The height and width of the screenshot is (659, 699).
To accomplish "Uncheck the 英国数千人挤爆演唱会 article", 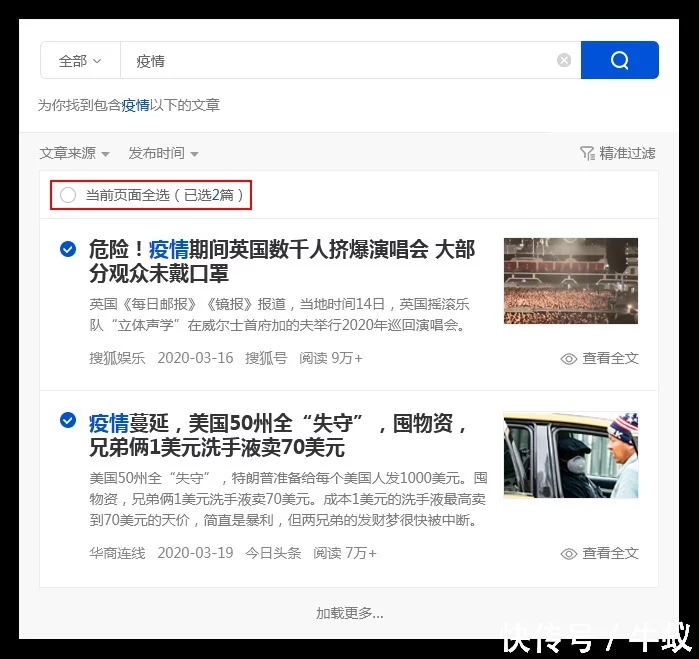I will click(67, 249).
